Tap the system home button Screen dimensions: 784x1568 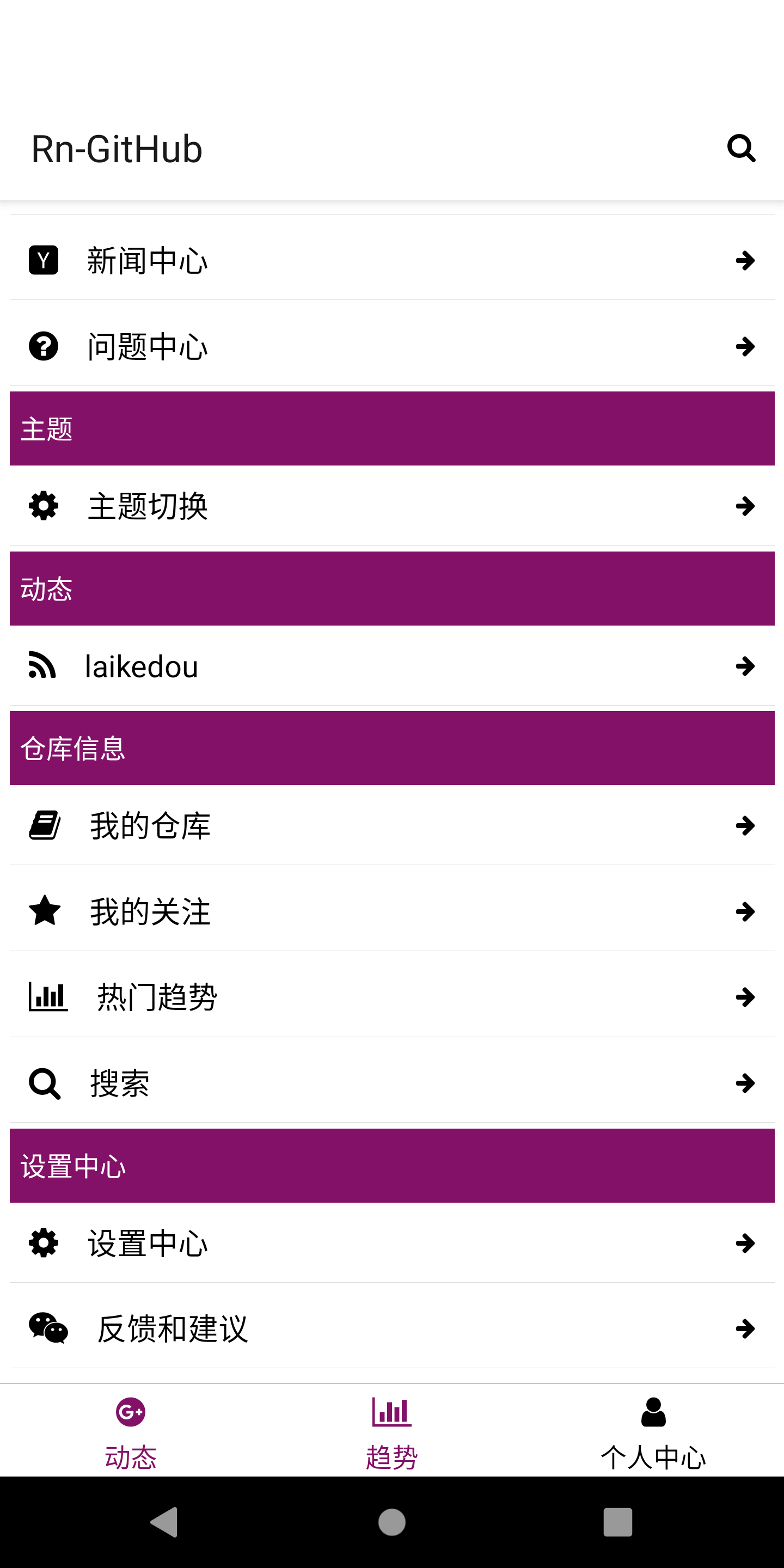(x=392, y=1522)
